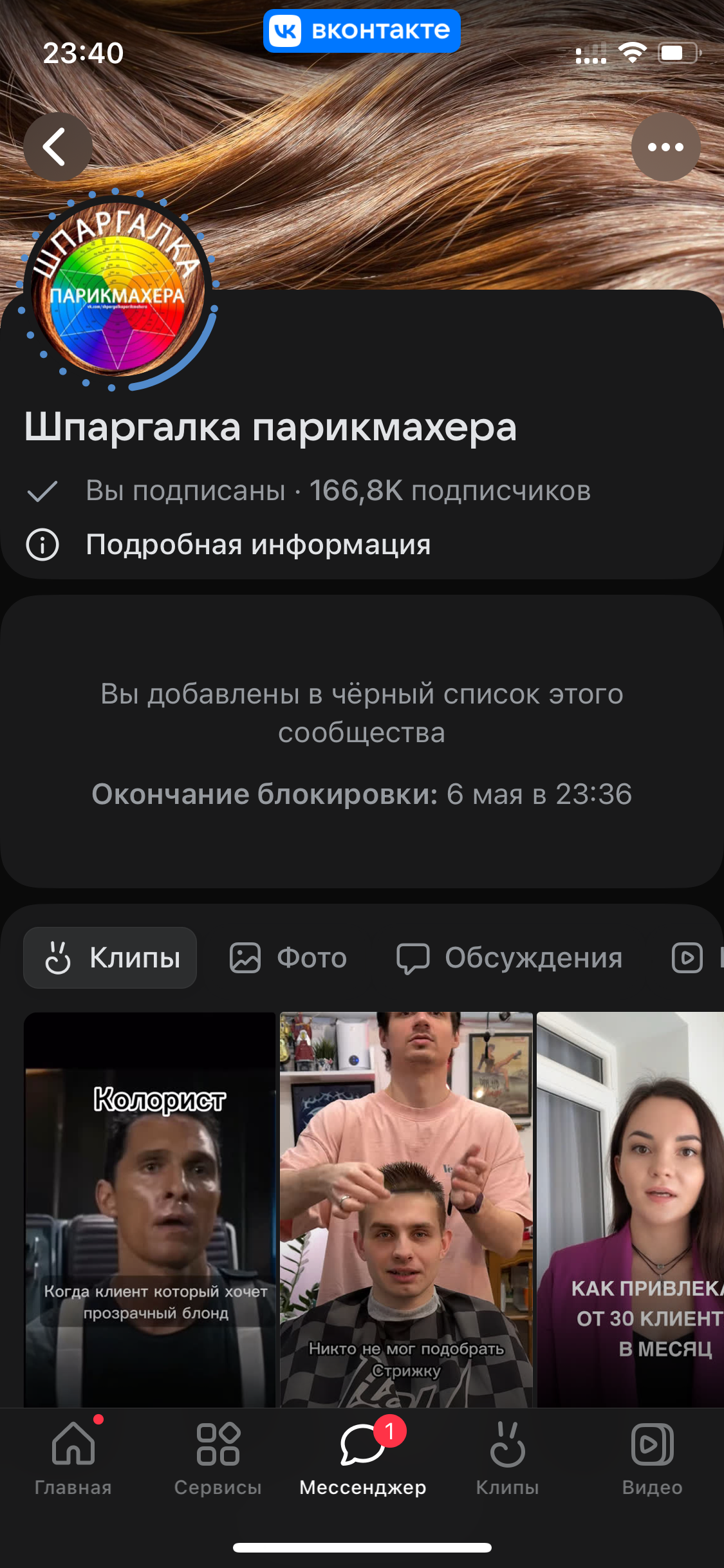Open the Клипы bottom navigation tab
Viewport: 724px width, 1568px height.
(x=507, y=1458)
